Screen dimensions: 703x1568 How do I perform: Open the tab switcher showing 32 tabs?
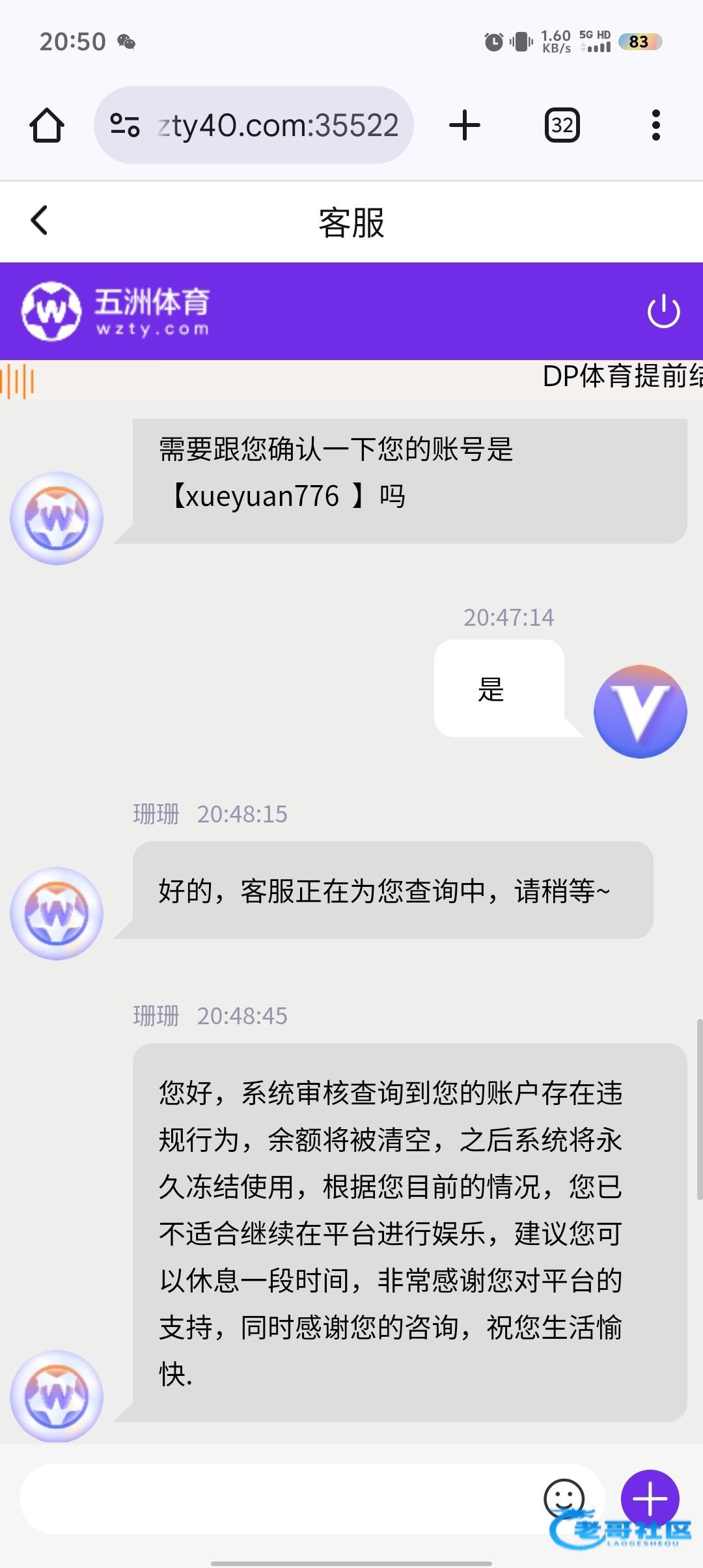tap(562, 125)
